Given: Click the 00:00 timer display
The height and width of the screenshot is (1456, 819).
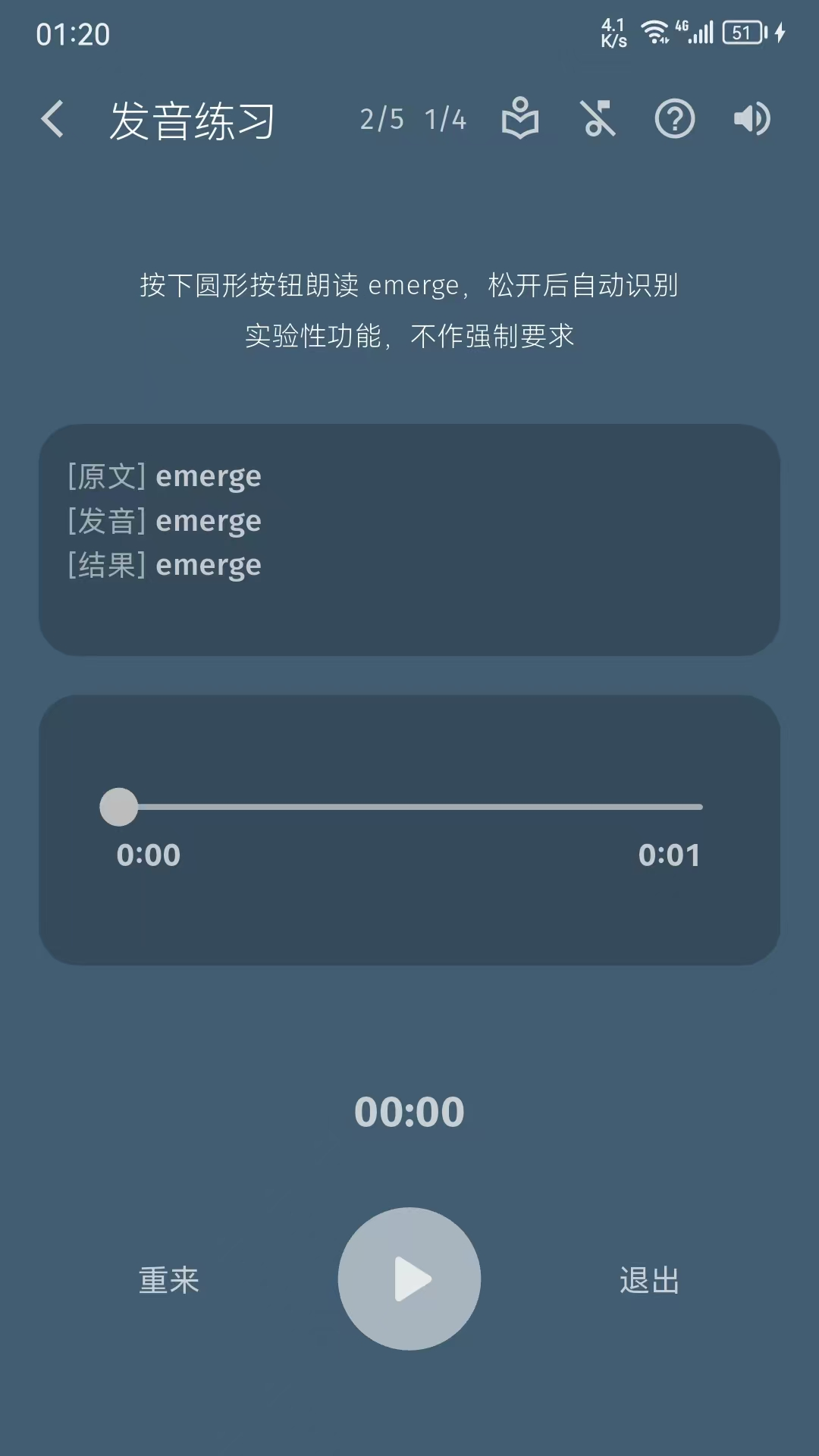Looking at the screenshot, I should click(409, 1109).
